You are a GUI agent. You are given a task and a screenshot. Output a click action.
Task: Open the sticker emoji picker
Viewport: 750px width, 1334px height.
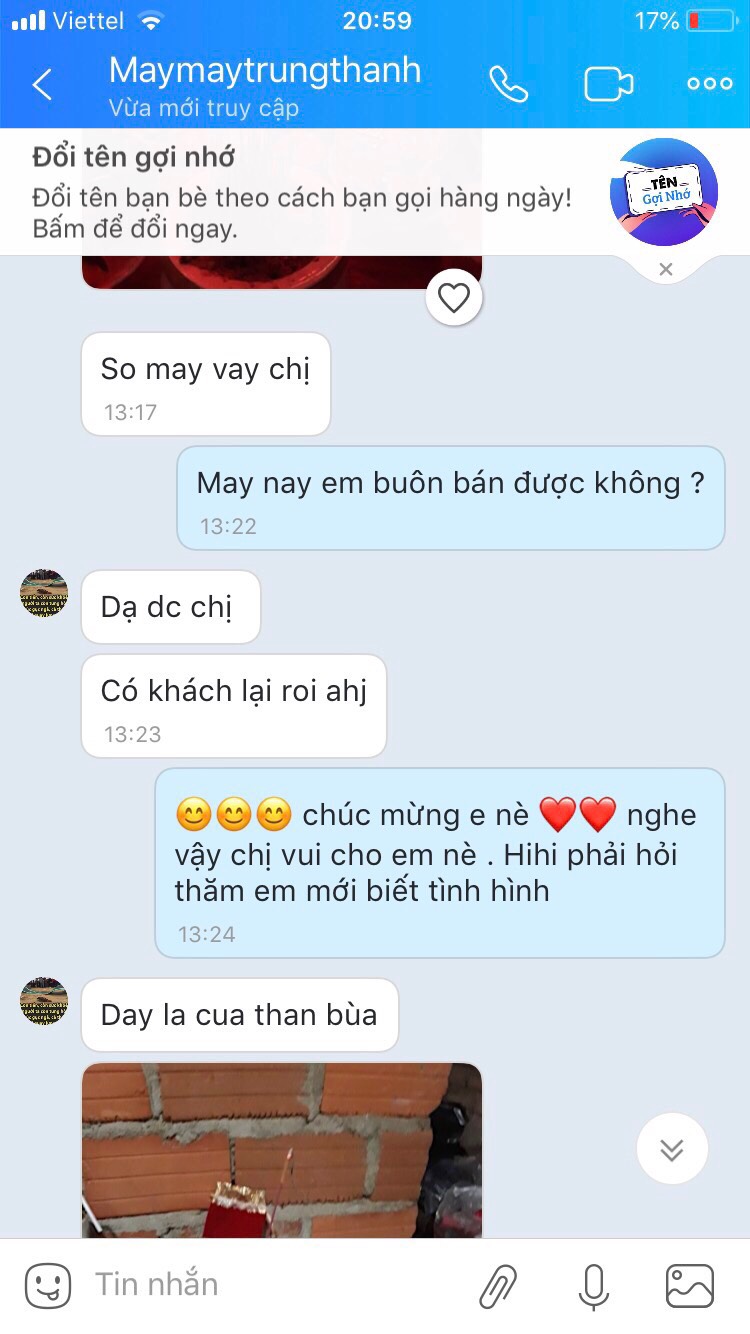coord(48,1285)
